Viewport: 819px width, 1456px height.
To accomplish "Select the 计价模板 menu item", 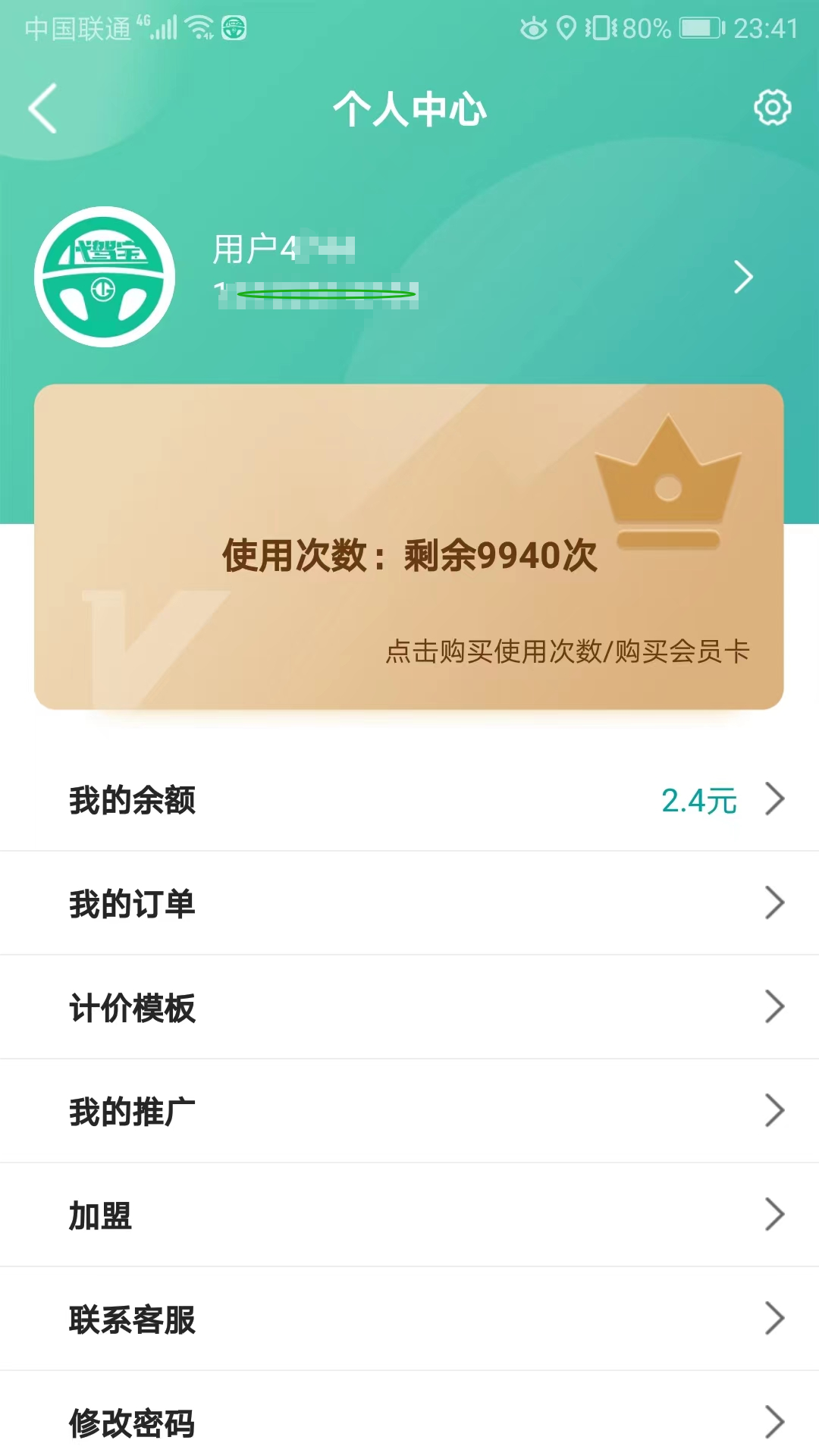I will [x=133, y=1007].
